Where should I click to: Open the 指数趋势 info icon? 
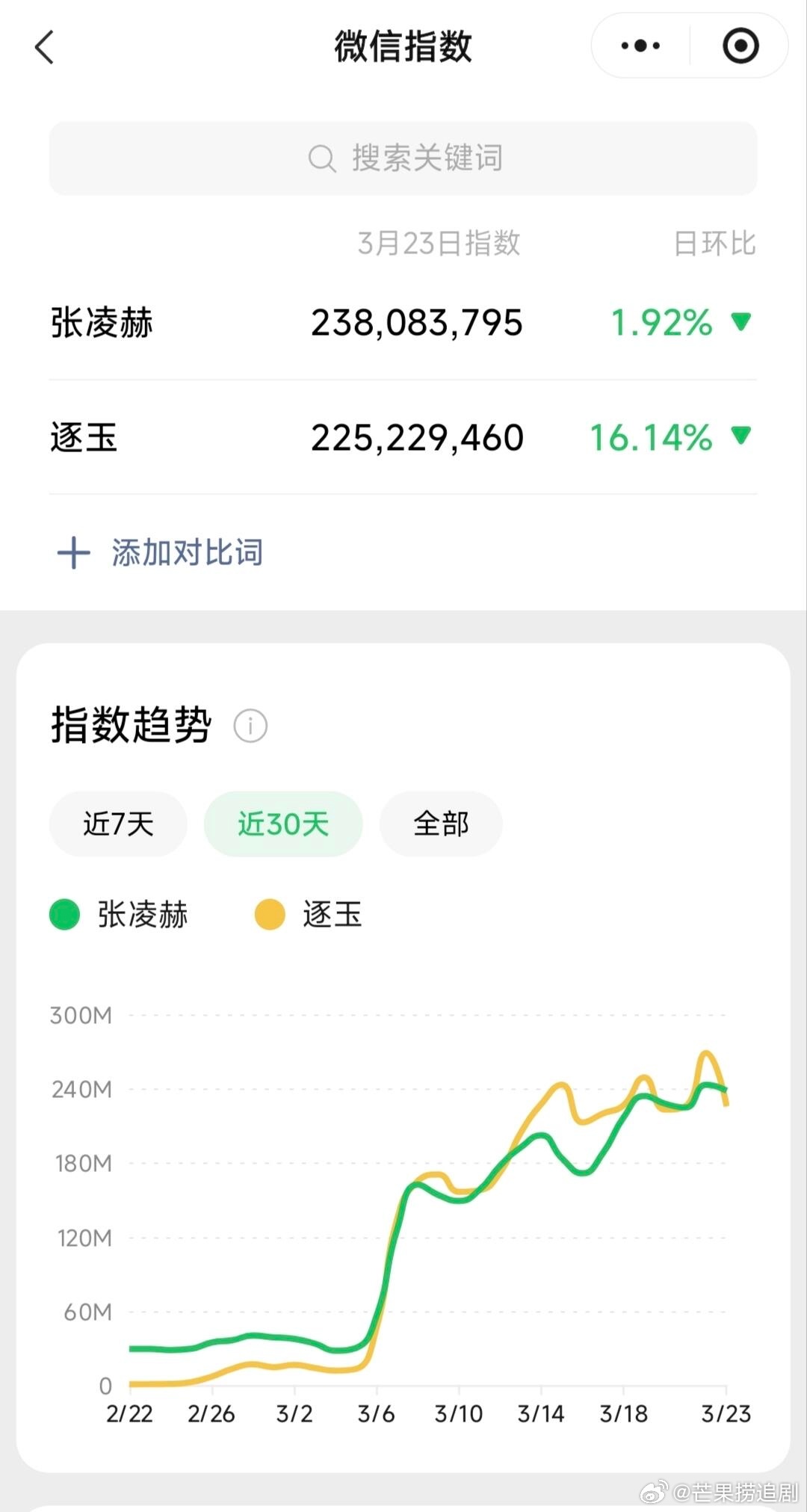pyautogui.click(x=250, y=725)
